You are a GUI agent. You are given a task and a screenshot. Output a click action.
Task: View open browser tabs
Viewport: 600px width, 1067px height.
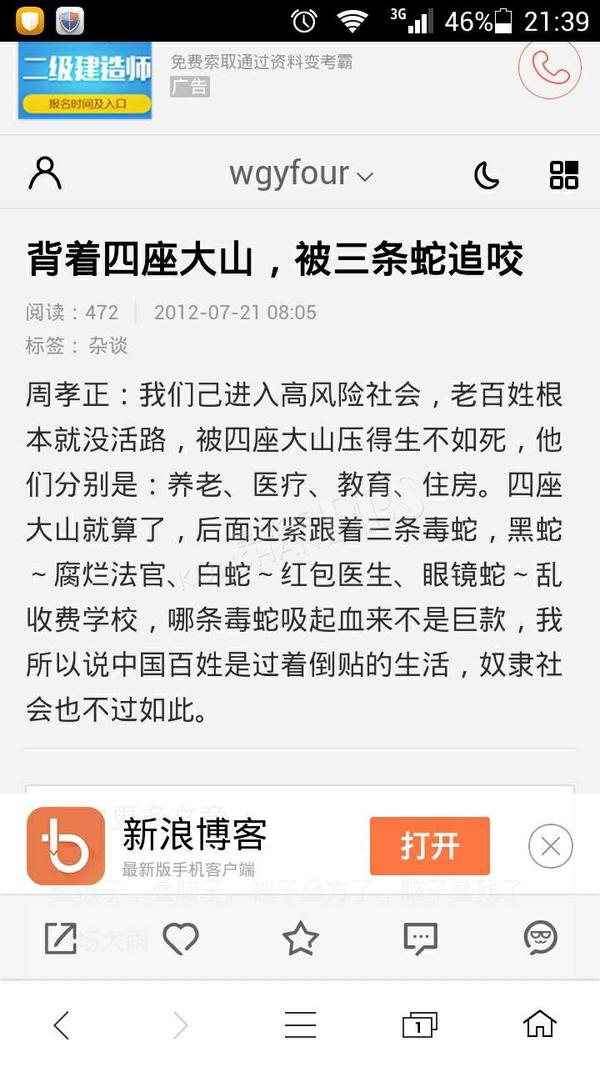click(419, 1024)
